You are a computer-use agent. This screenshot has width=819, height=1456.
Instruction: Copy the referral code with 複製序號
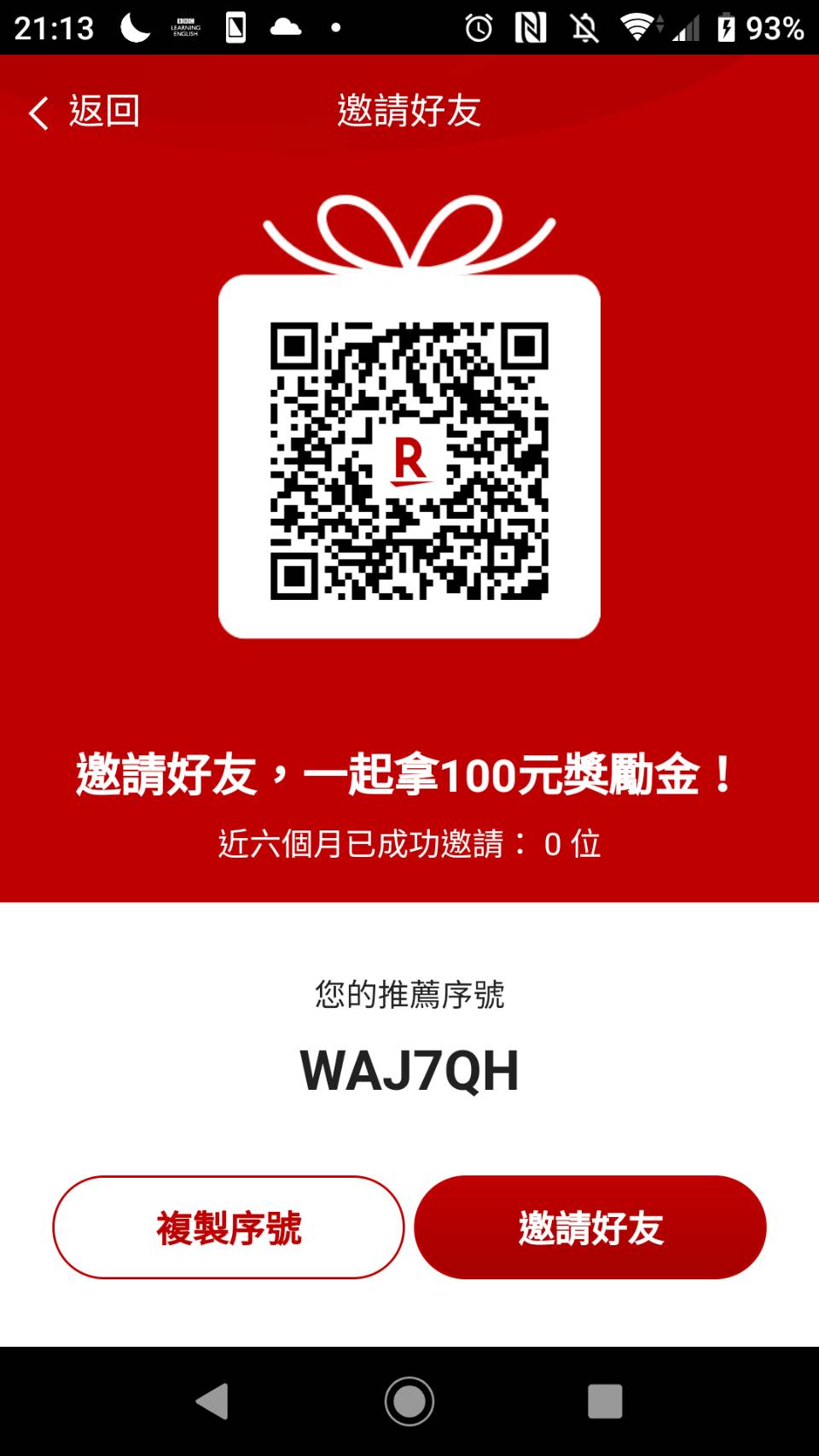(x=229, y=1227)
